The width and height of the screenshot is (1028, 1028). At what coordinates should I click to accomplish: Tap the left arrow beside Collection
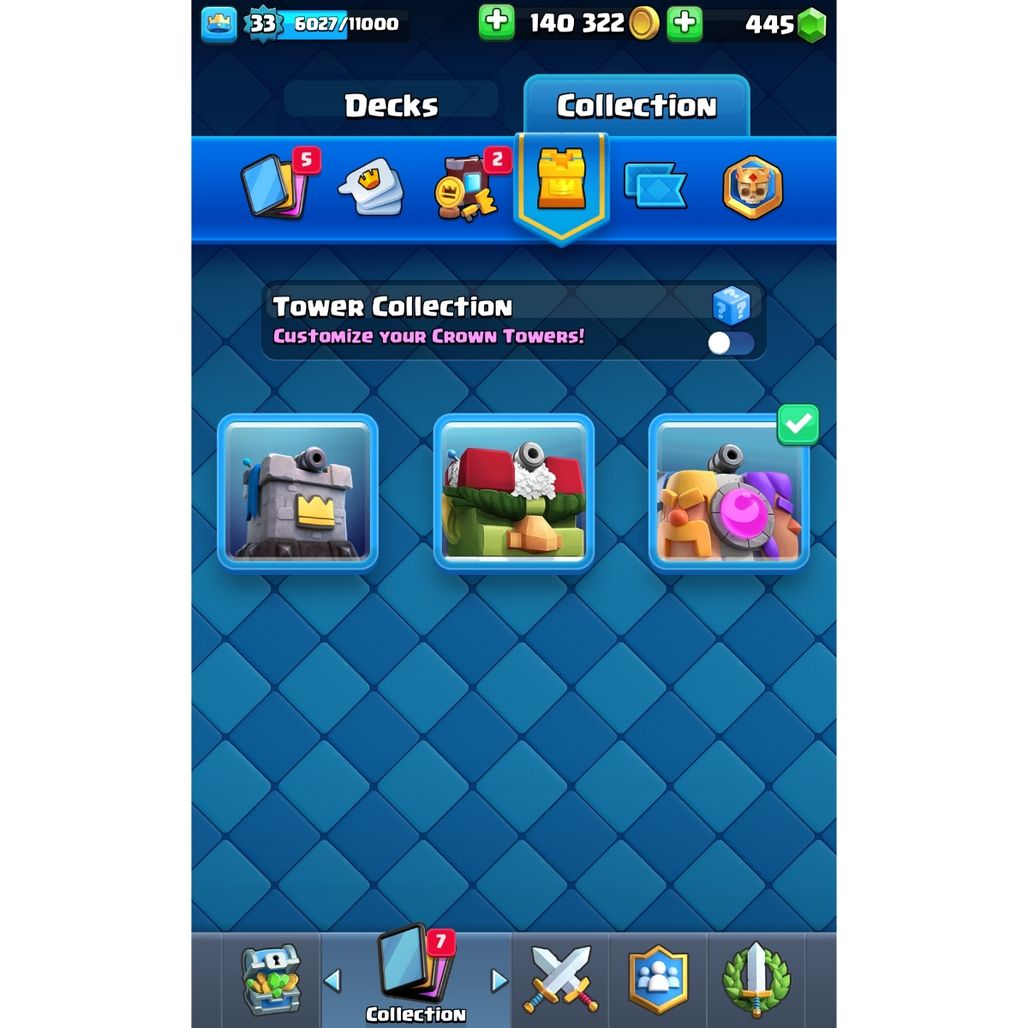(x=333, y=981)
